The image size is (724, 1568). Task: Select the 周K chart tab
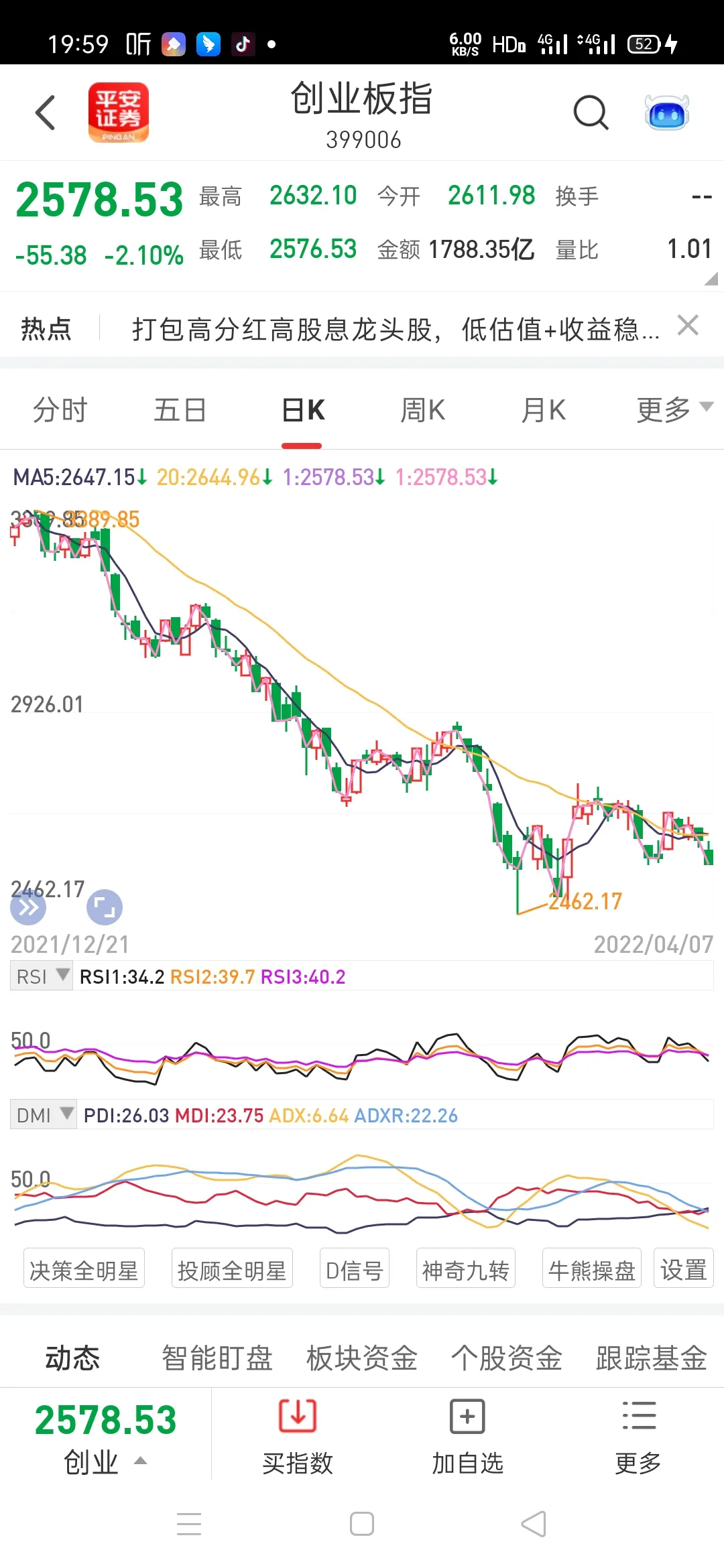(422, 410)
